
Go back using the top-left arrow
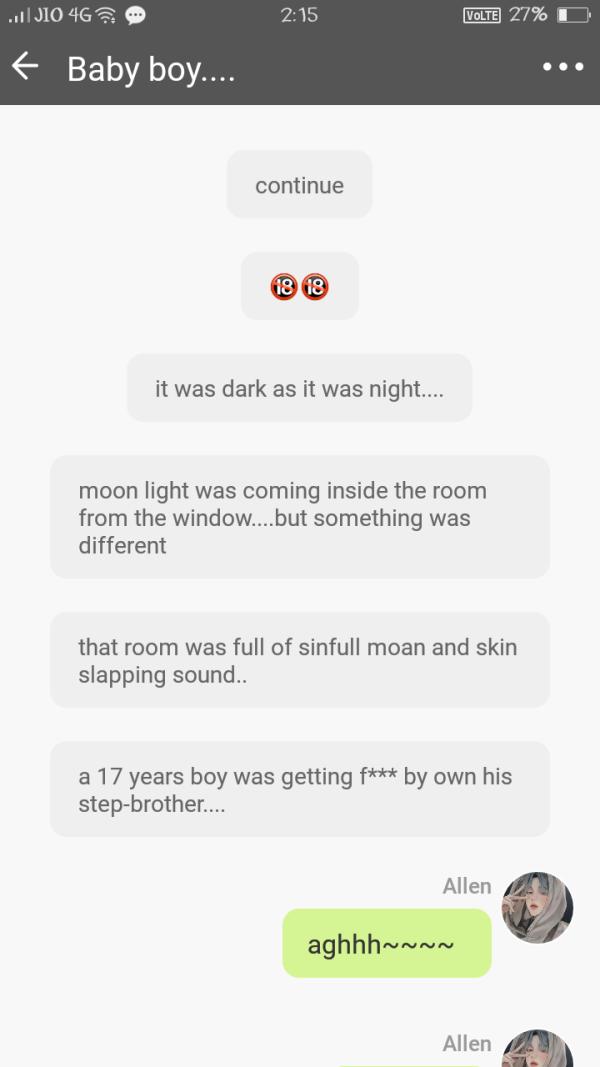pyautogui.click(x=25, y=67)
